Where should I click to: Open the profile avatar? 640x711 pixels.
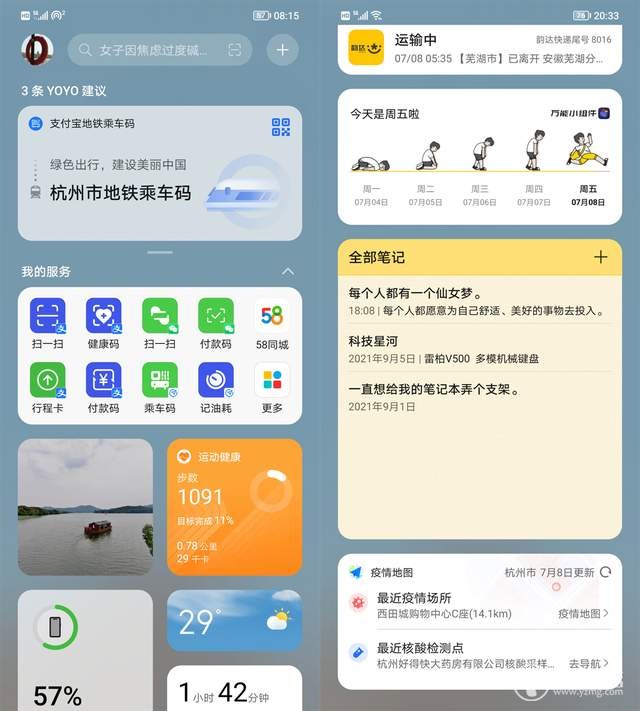pos(37,49)
